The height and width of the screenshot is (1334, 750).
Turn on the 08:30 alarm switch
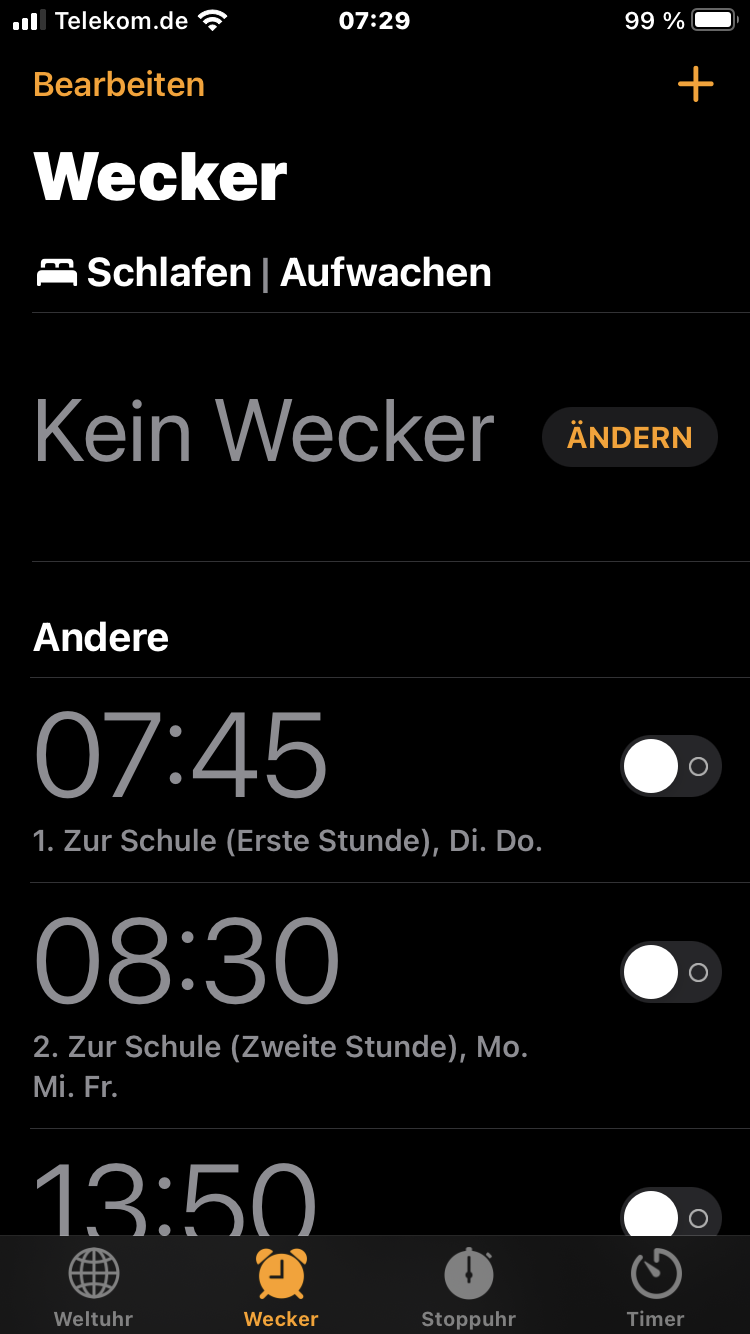click(670, 972)
